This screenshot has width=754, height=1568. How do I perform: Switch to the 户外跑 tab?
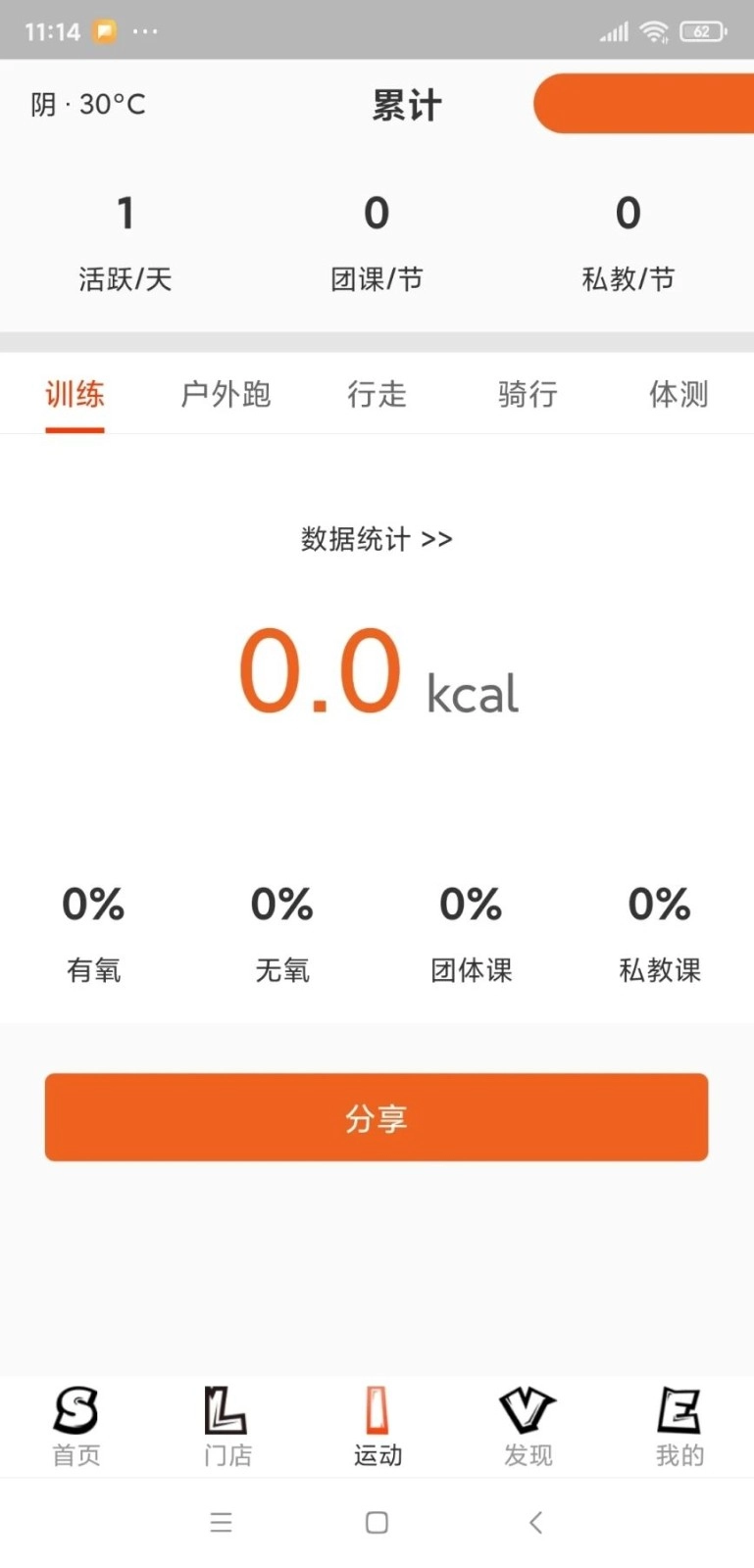pos(225,395)
